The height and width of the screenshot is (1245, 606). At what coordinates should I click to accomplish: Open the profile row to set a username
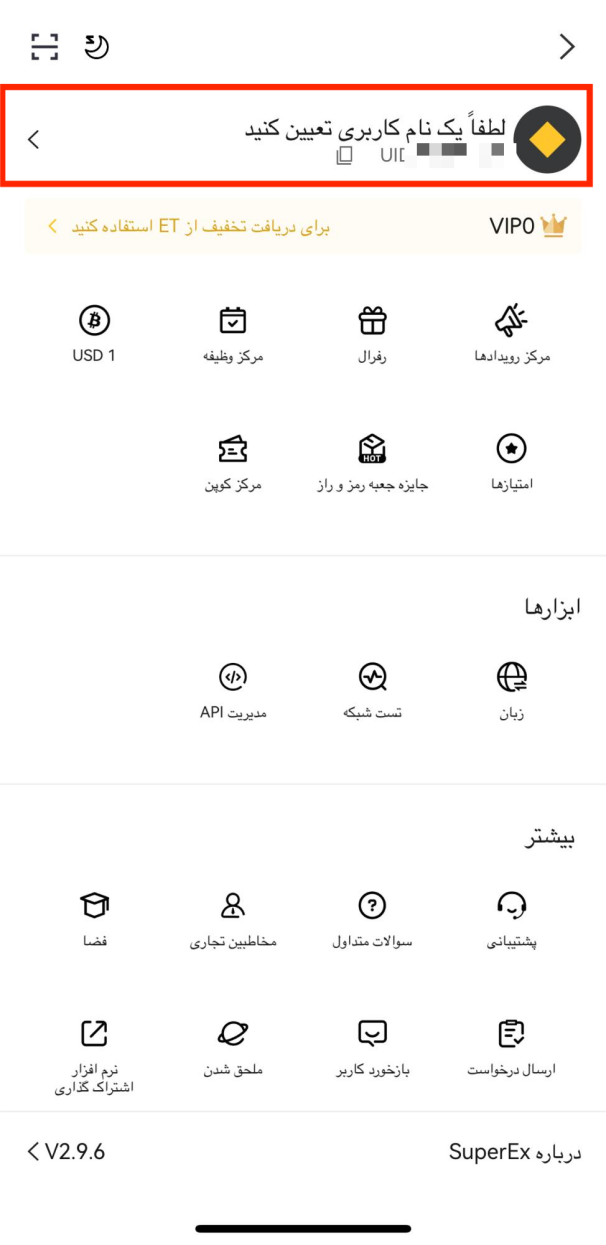[x=302, y=138]
